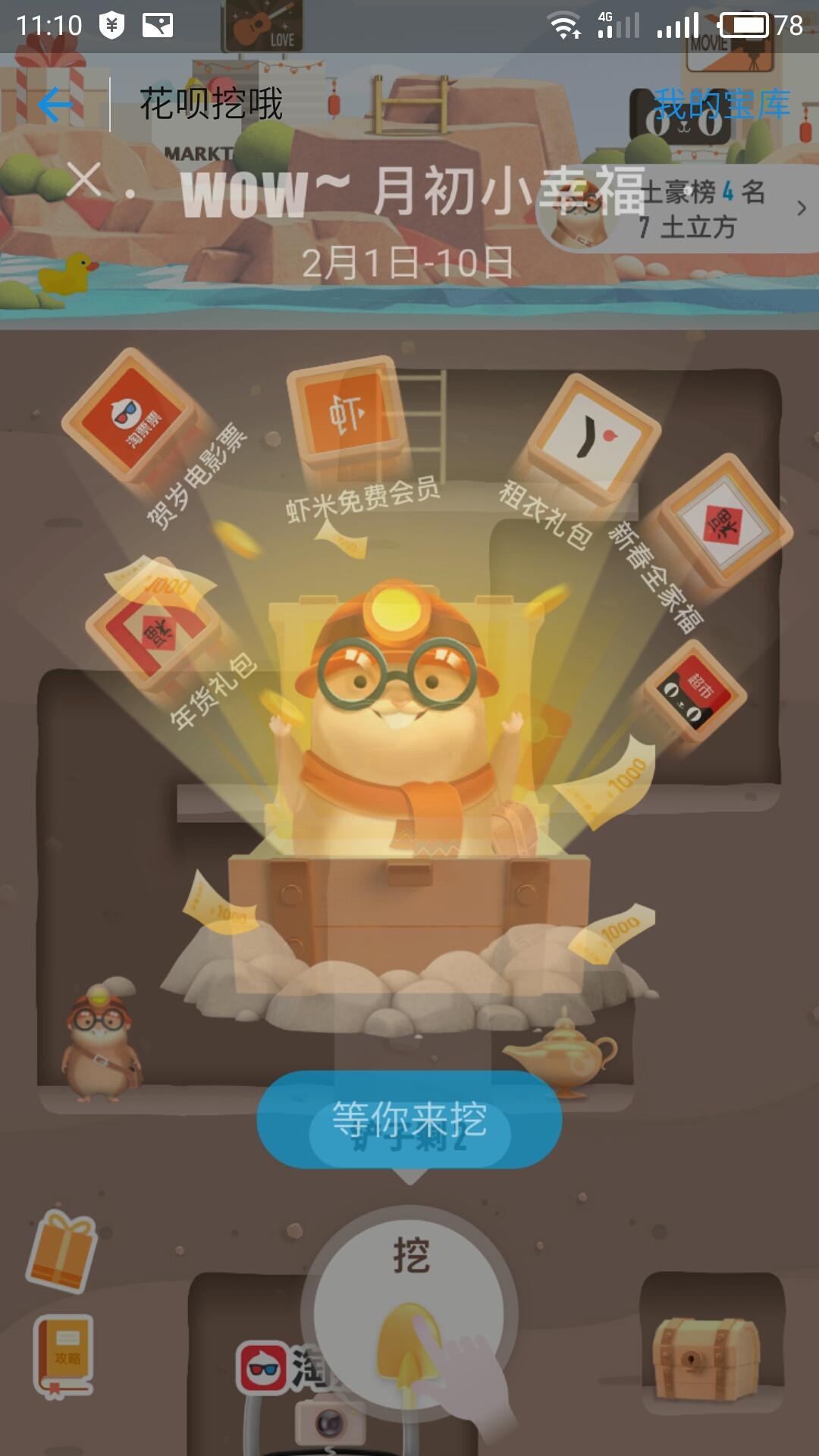Viewport: 819px width, 1456px height.
Task: Open the treasure chest icon
Action: coord(705,1357)
